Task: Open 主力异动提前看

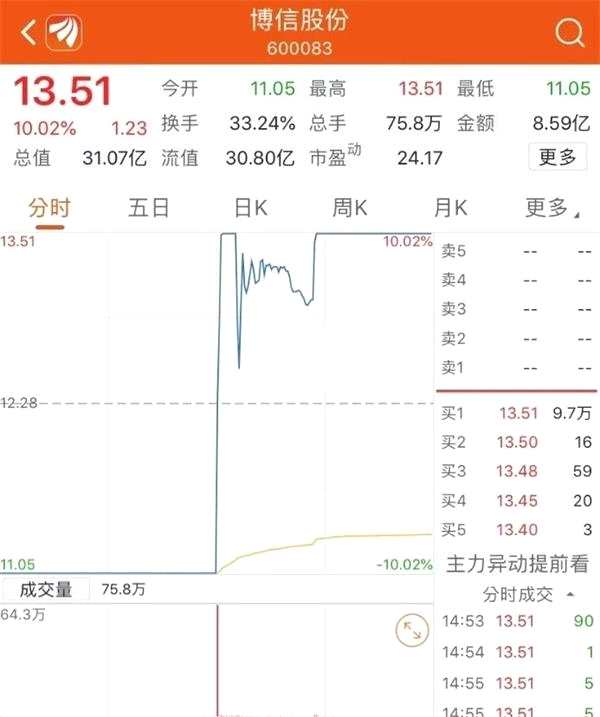Action: tap(517, 563)
